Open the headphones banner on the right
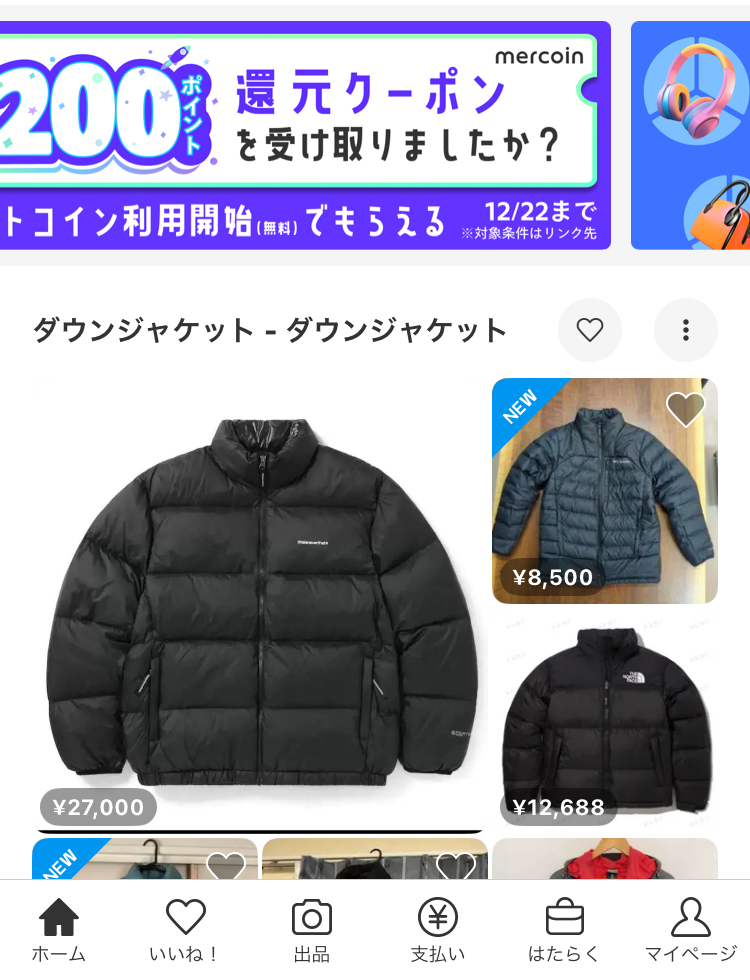 pyautogui.click(x=692, y=135)
